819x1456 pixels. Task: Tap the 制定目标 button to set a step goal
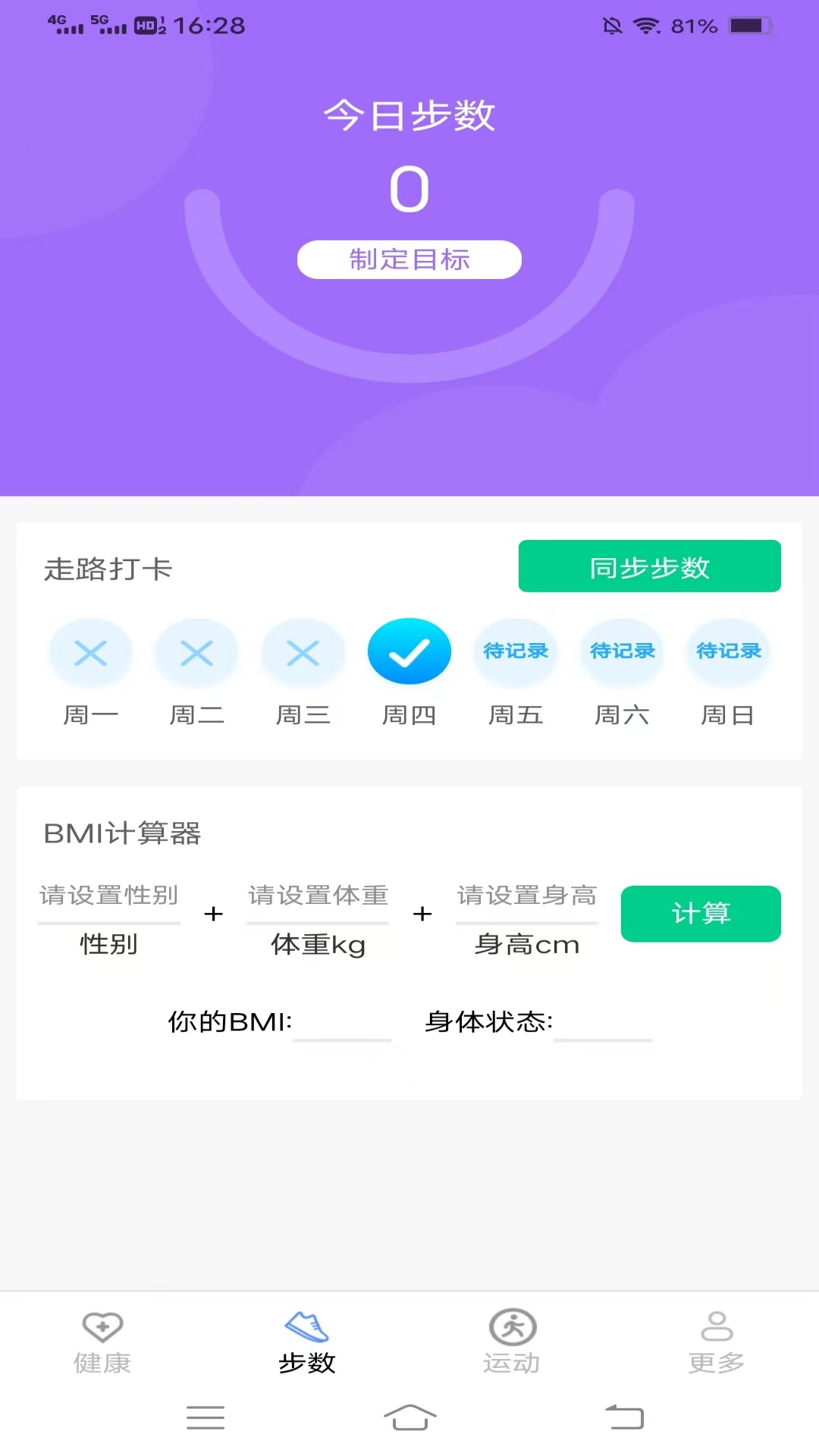point(409,259)
